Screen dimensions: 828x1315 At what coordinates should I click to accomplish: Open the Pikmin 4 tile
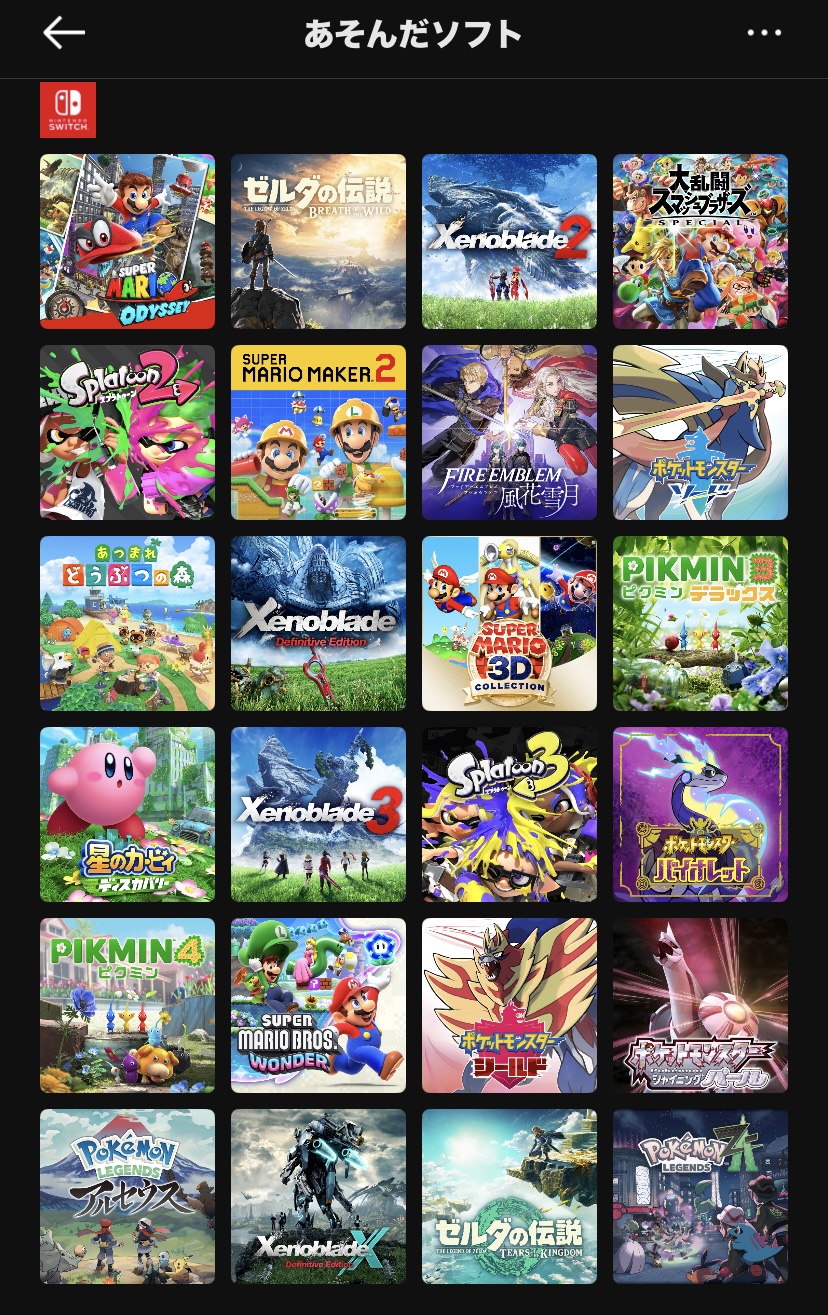coord(127,1005)
